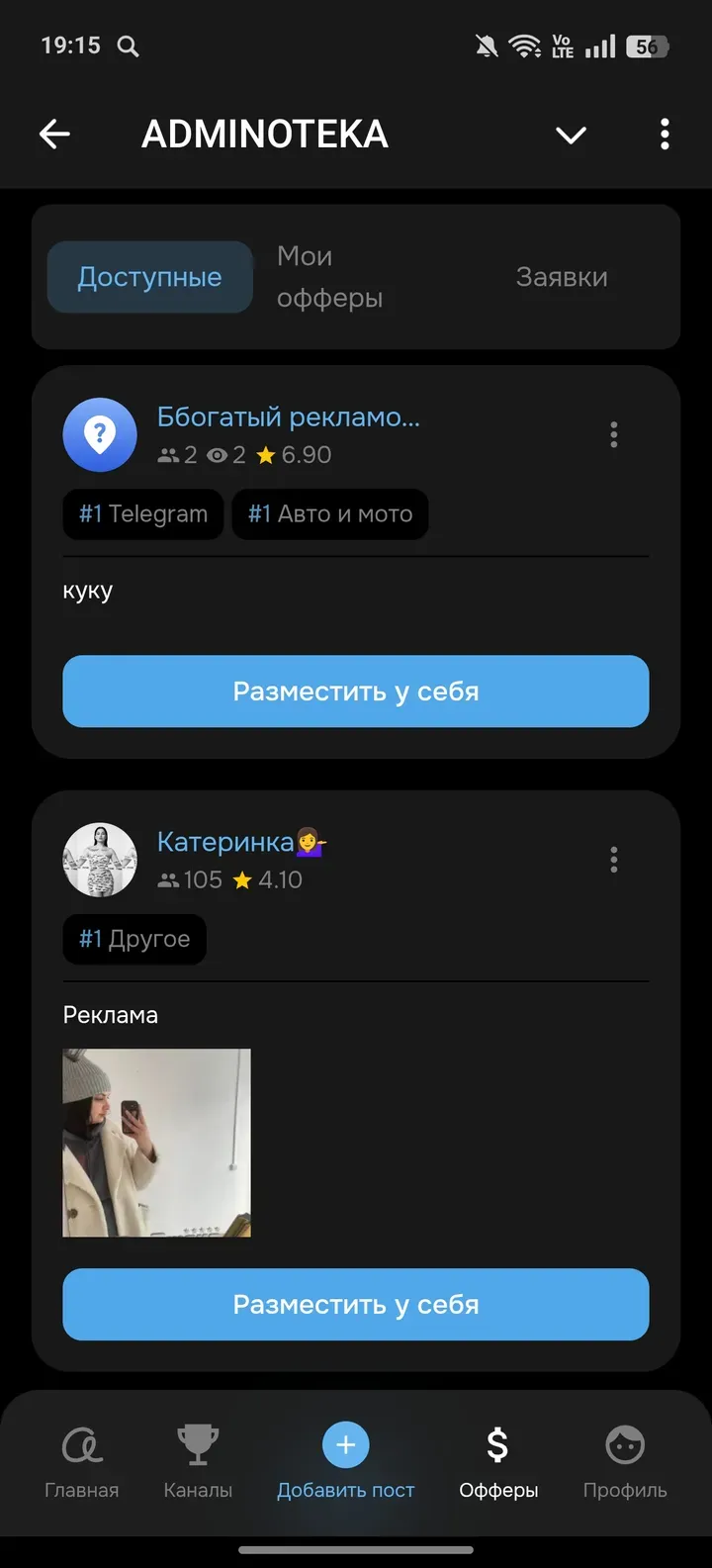712x1568 pixels.
Task: Tap Разместить у себя under Катеринка post
Action: pos(356,1305)
